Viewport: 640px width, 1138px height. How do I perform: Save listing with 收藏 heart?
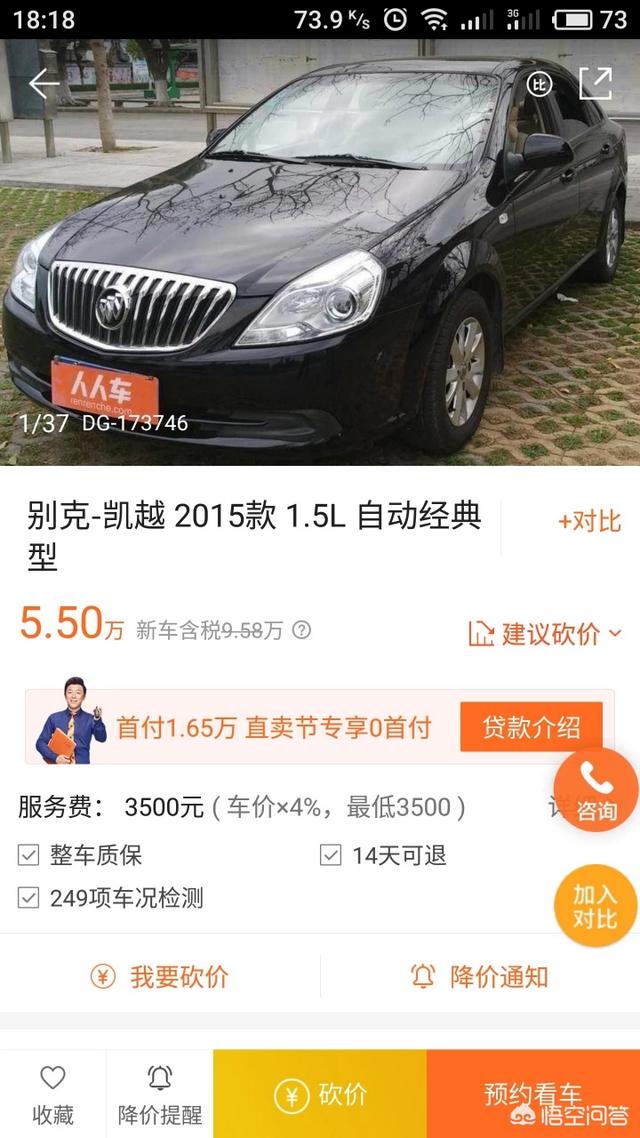[53, 1094]
